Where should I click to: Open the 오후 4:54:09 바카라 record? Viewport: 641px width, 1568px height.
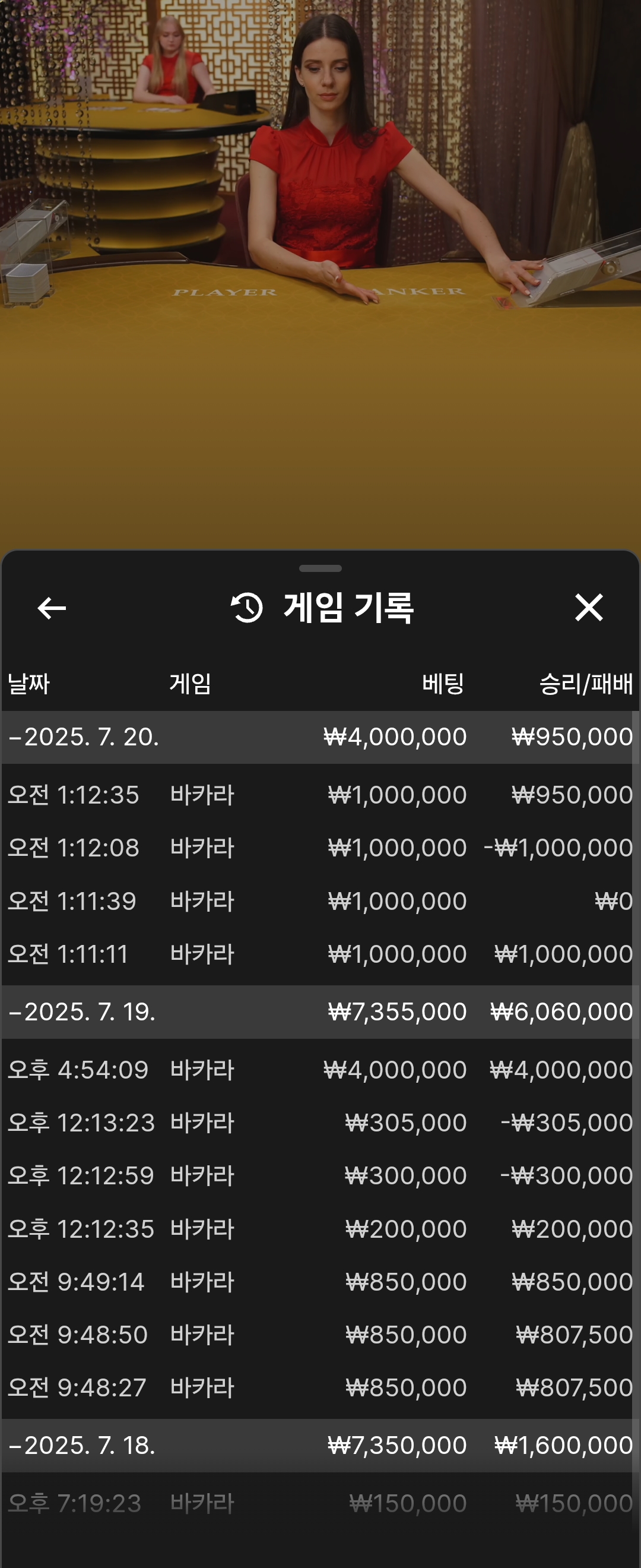pos(320,1070)
